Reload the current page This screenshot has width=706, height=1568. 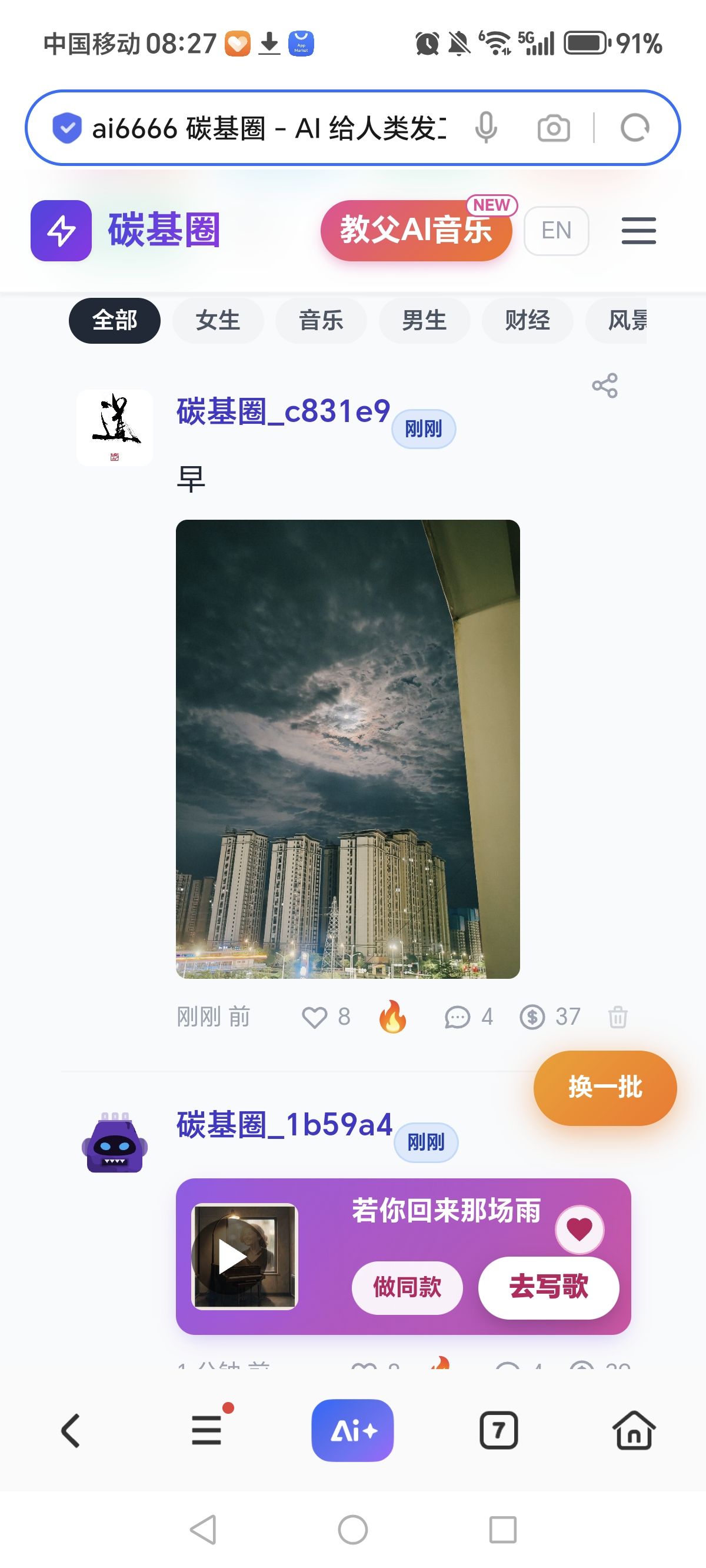(x=635, y=128)
